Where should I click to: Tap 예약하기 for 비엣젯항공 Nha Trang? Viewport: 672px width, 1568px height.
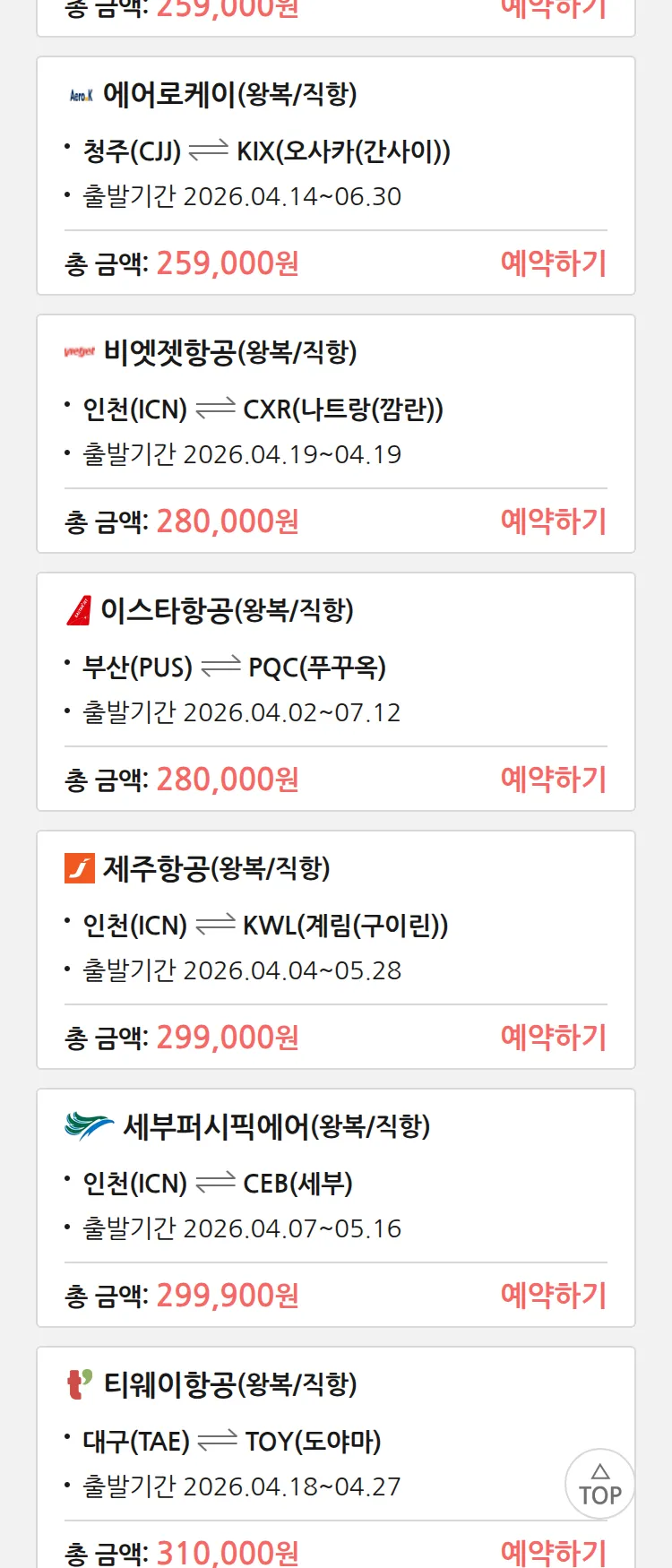pyautogui.click(x=553, y=521)
